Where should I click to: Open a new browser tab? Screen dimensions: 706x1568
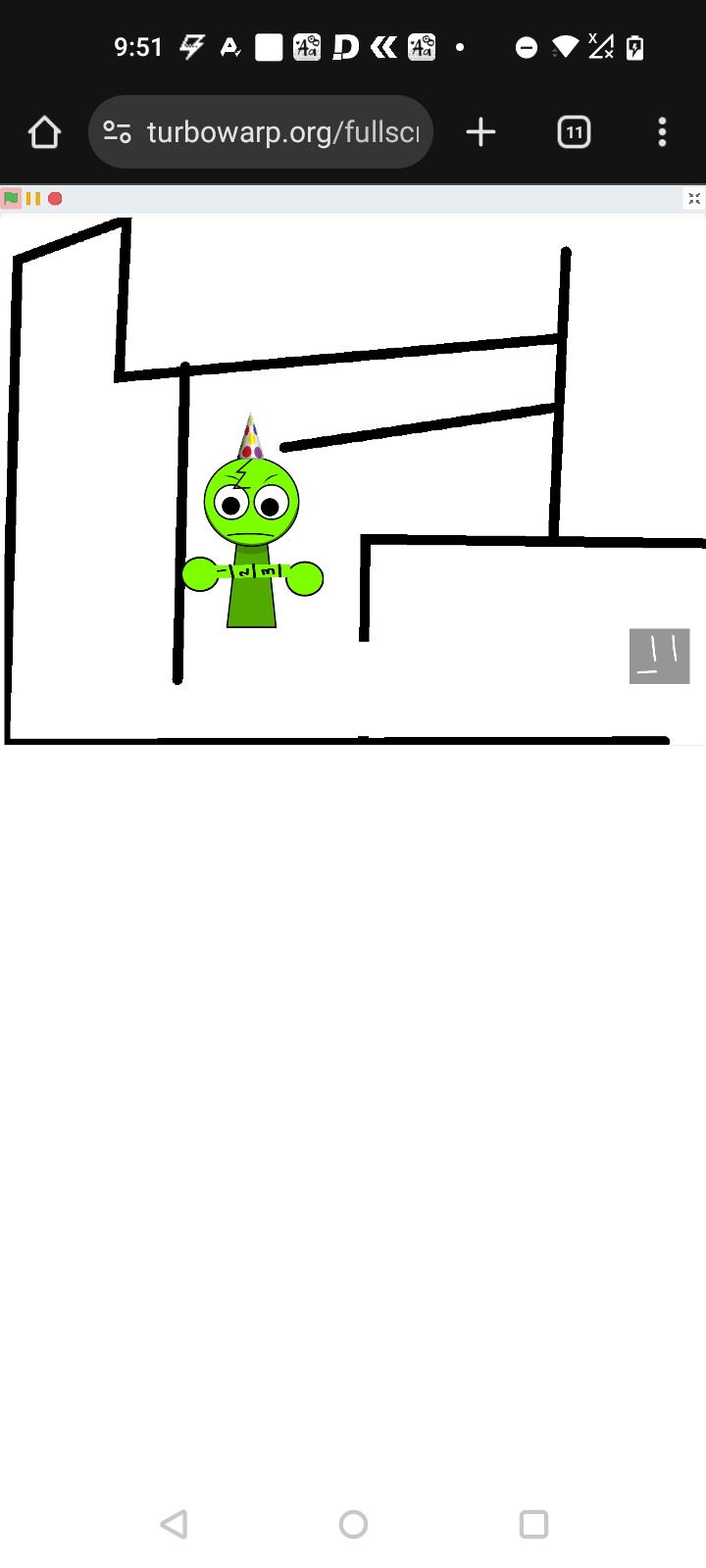pyautogui.click(x=480, y=132)
